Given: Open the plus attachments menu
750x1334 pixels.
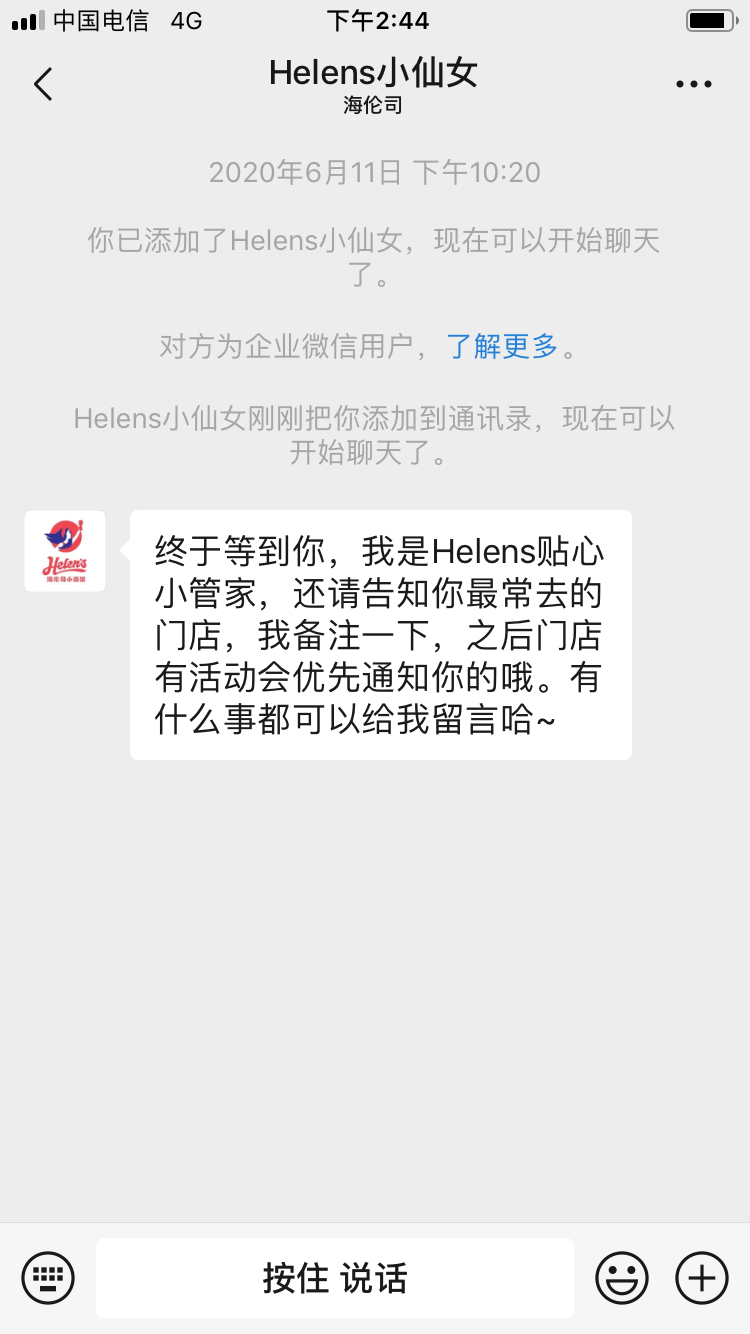Looking at the screenshot, I should pyautogui.click(x=702, y=1277).
